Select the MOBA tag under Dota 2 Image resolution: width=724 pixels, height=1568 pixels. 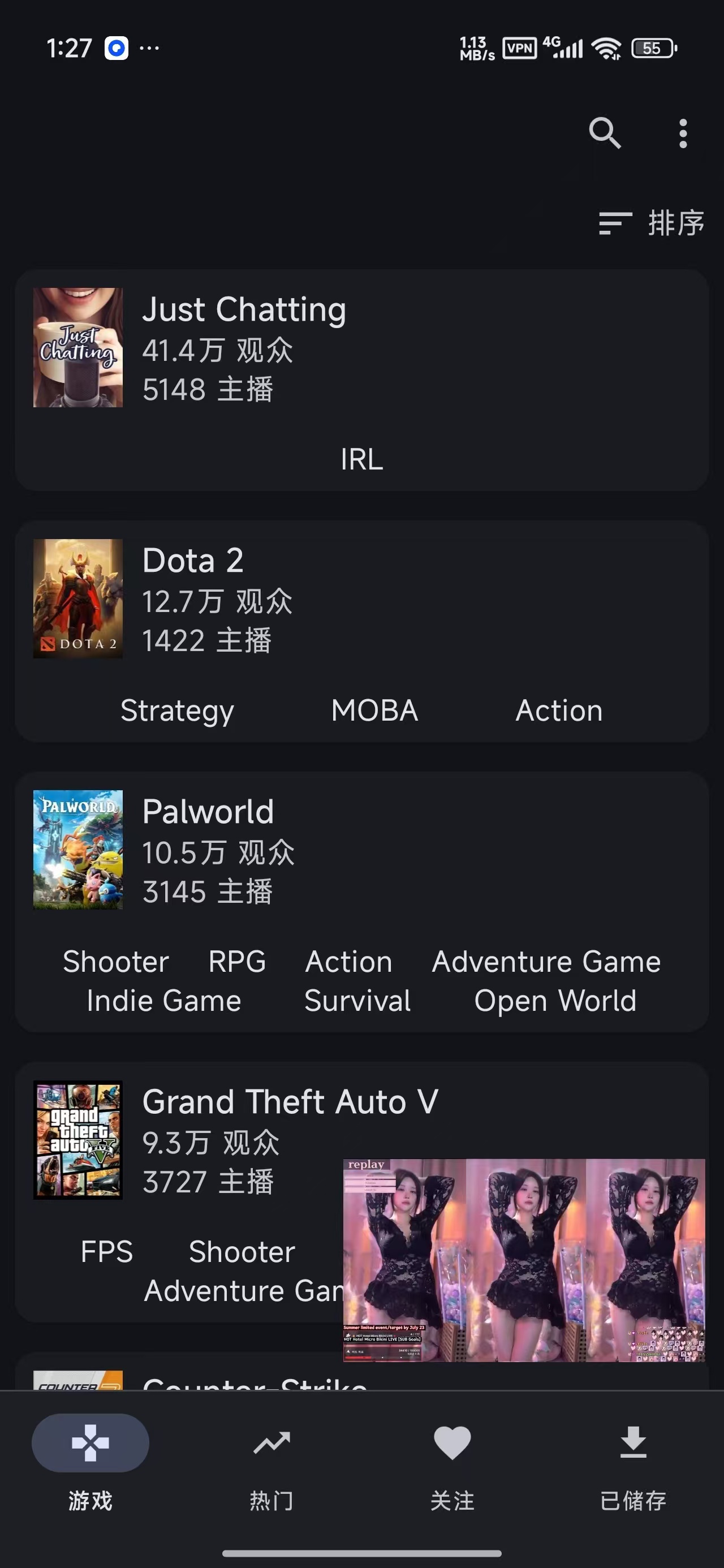[374, 710]
